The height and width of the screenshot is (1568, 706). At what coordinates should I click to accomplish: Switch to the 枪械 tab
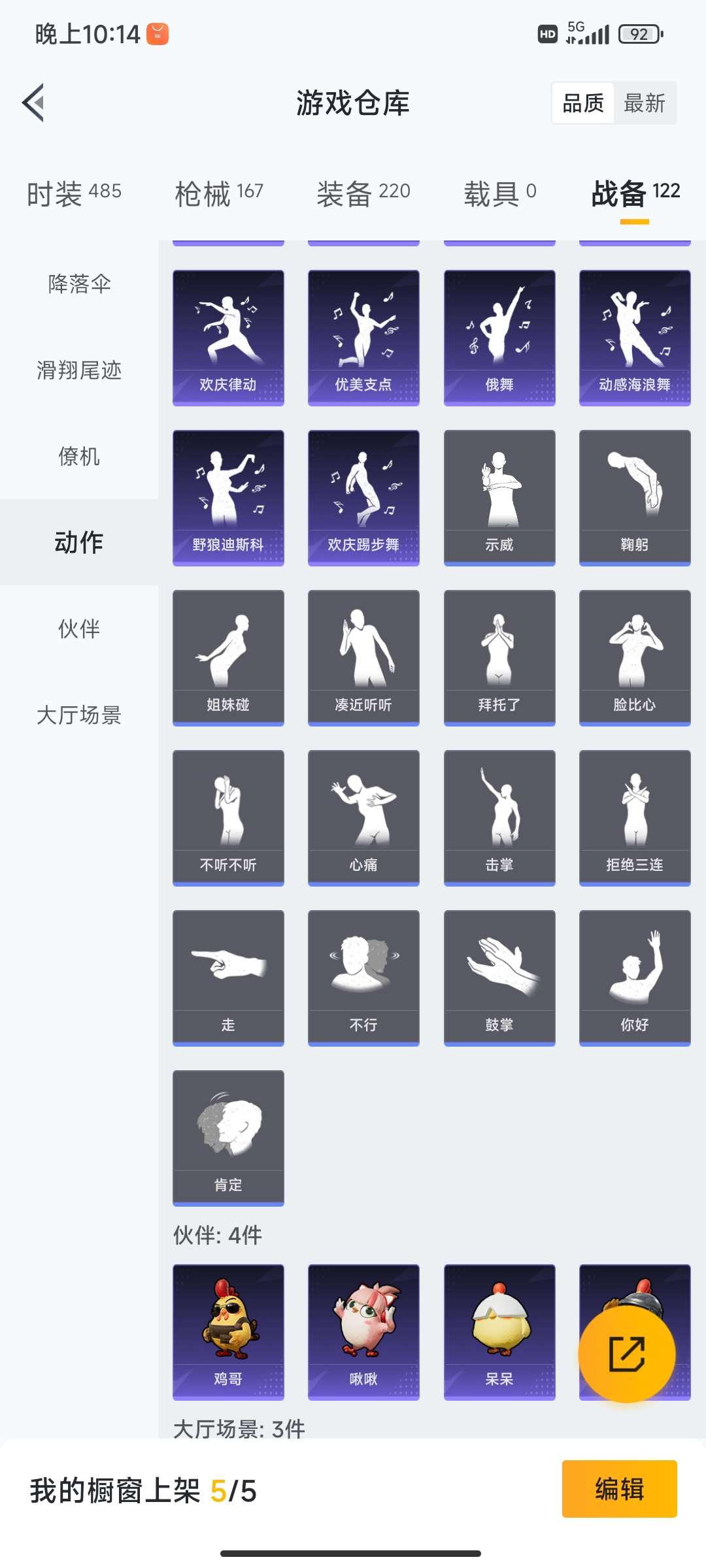coord(219,193)
